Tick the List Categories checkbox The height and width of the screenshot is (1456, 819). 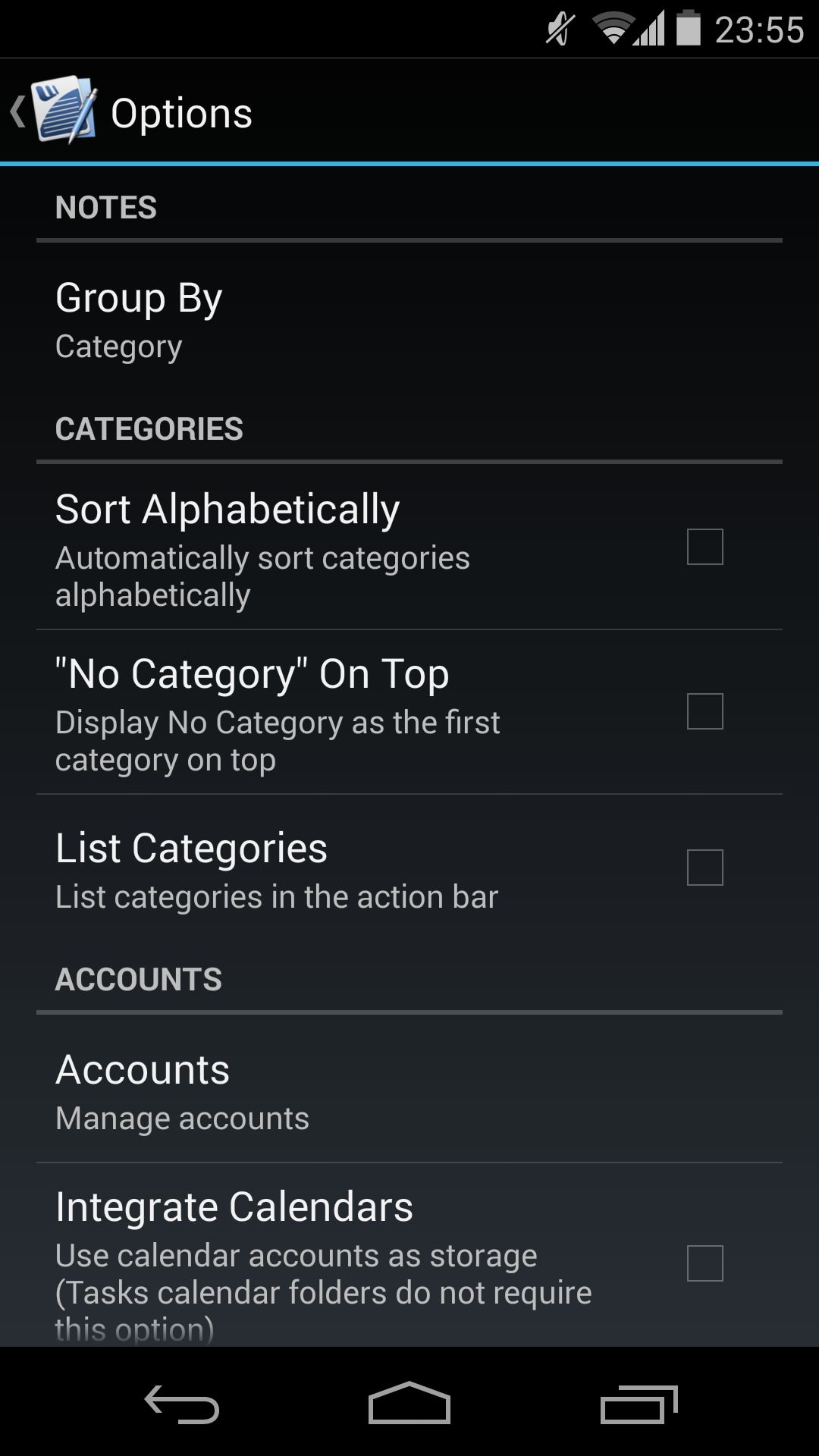[x=704, y=868]
